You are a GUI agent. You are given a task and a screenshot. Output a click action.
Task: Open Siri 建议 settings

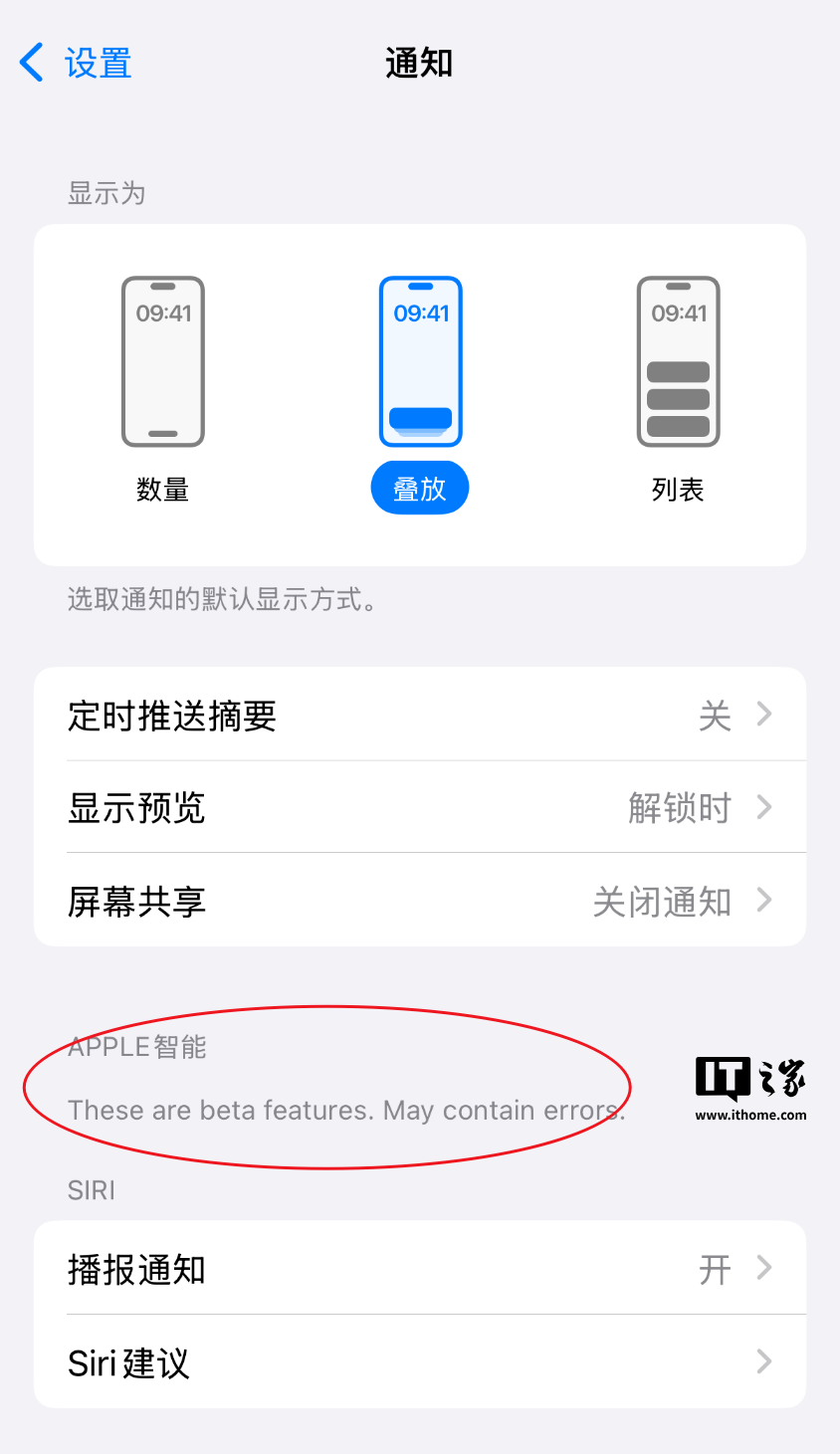click(419, 1361)
